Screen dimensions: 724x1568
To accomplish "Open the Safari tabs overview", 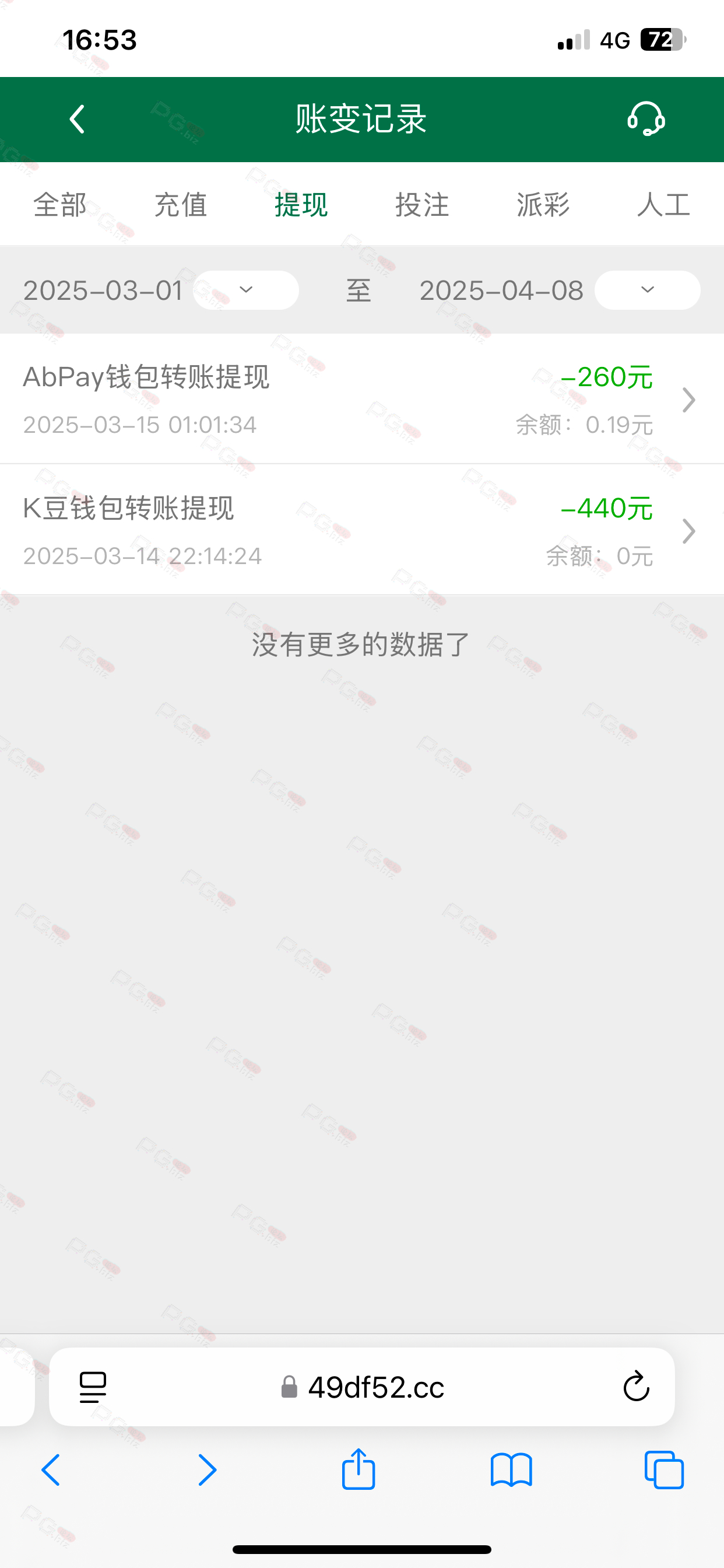I will coord(664,1471).
